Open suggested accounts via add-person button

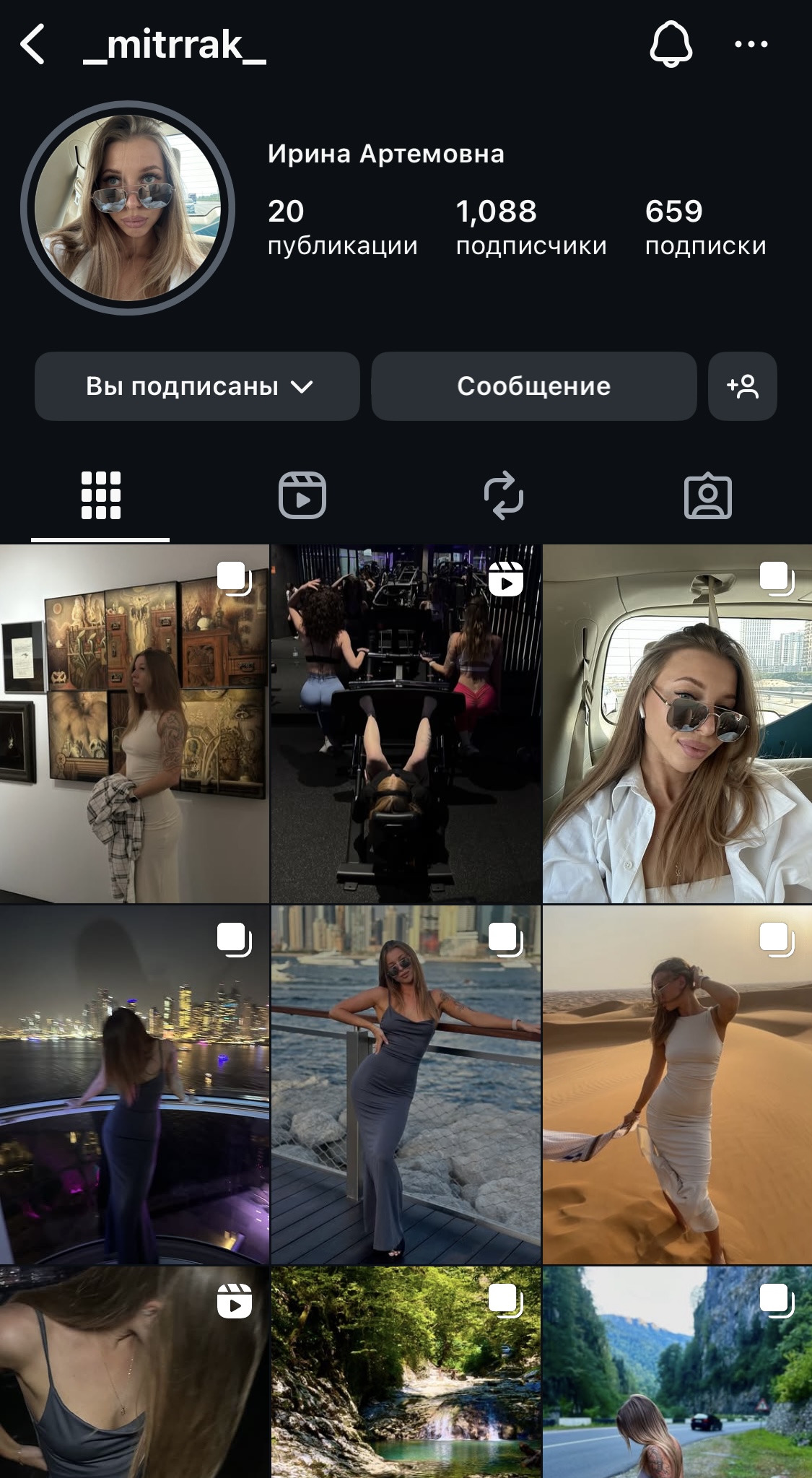tap(742, 386)
